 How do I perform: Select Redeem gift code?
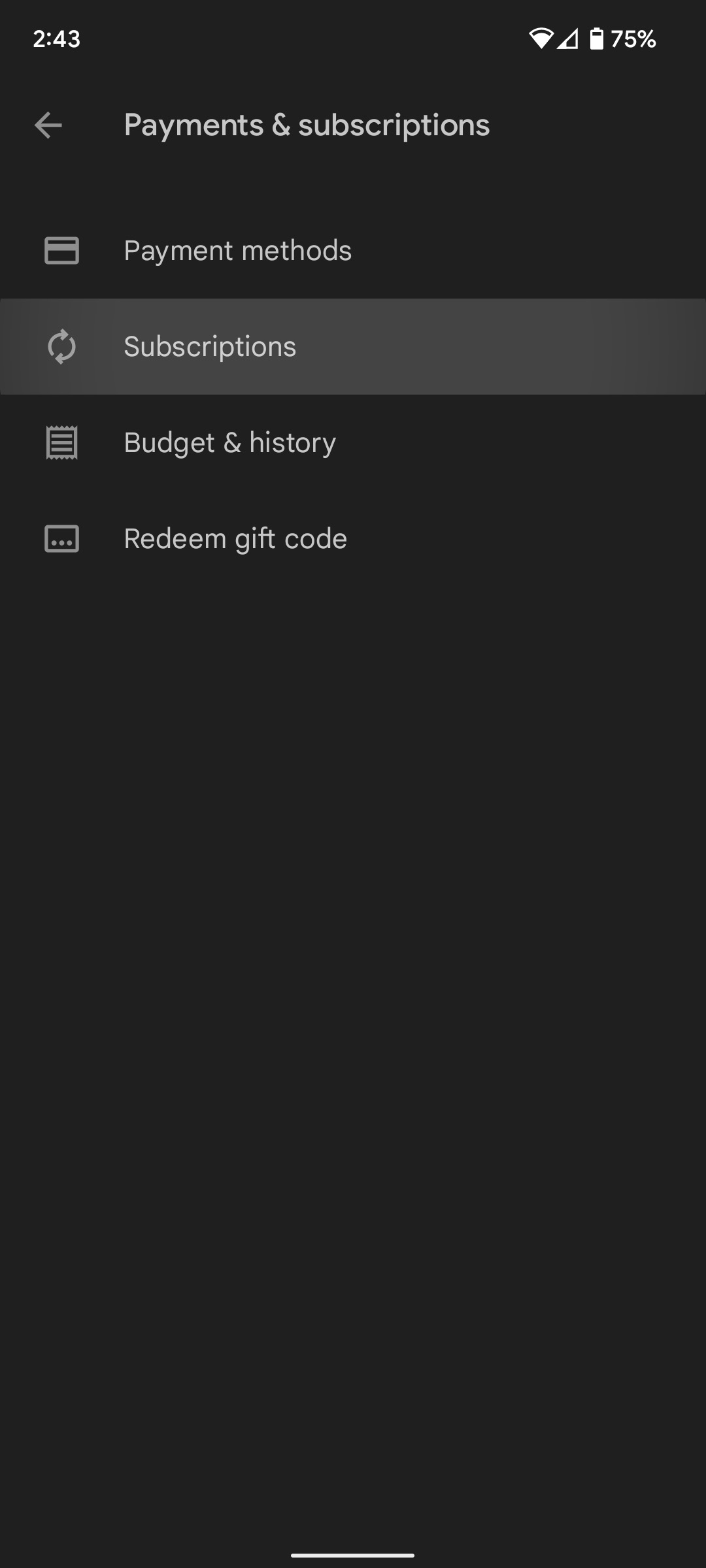pos(235,539)
